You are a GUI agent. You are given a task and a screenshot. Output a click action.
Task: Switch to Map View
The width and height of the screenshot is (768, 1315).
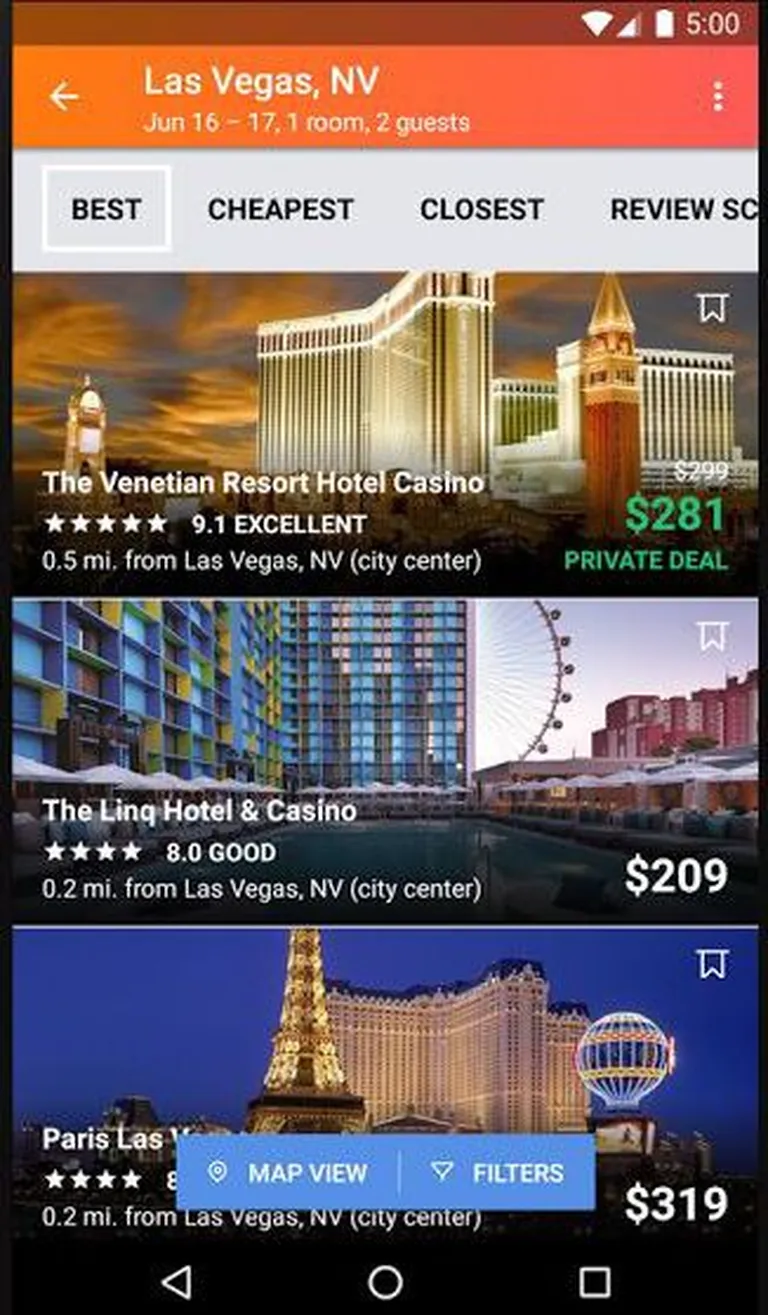pos(288,1173)
